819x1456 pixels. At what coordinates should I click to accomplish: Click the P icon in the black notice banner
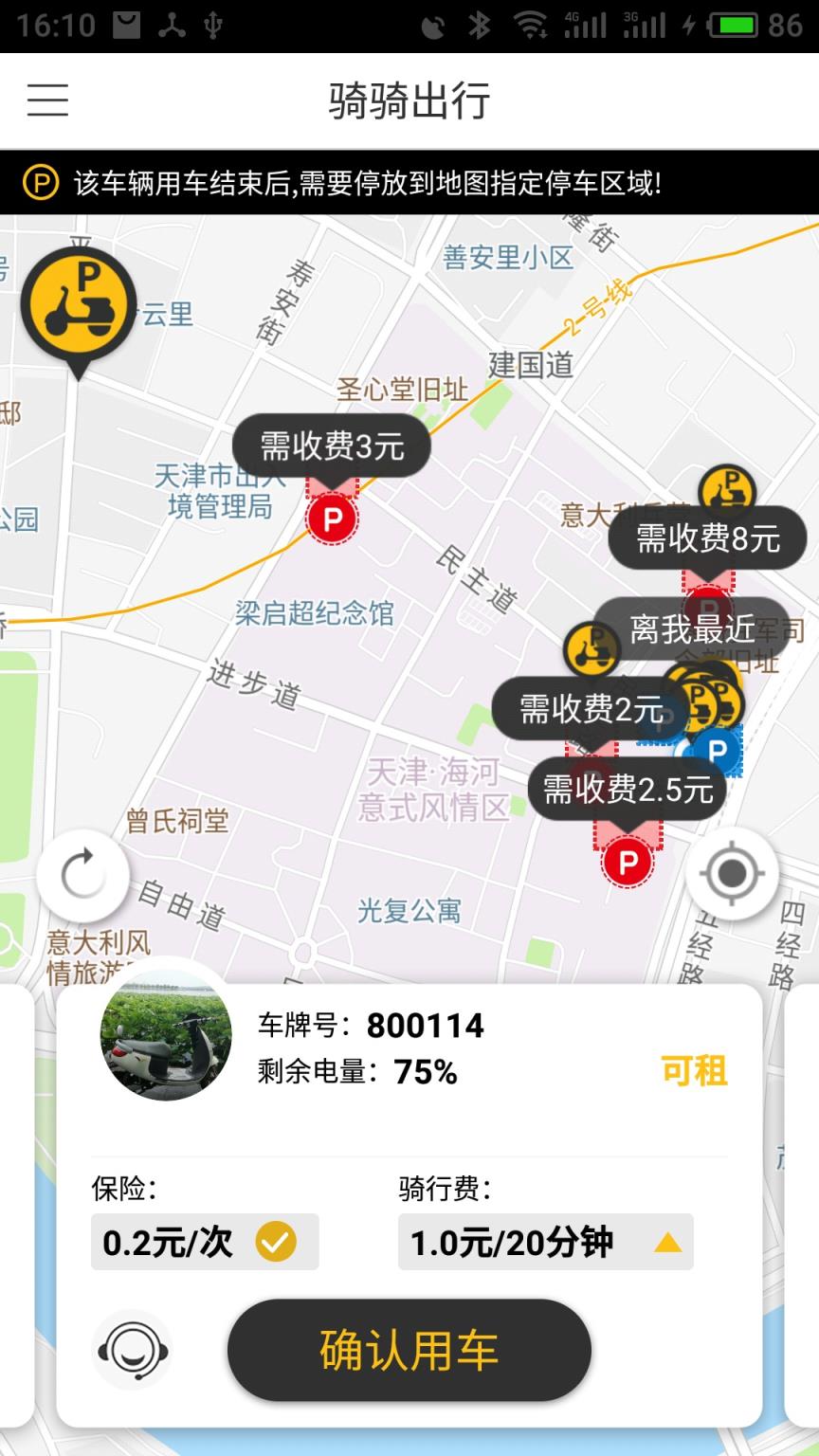point(39,180)
